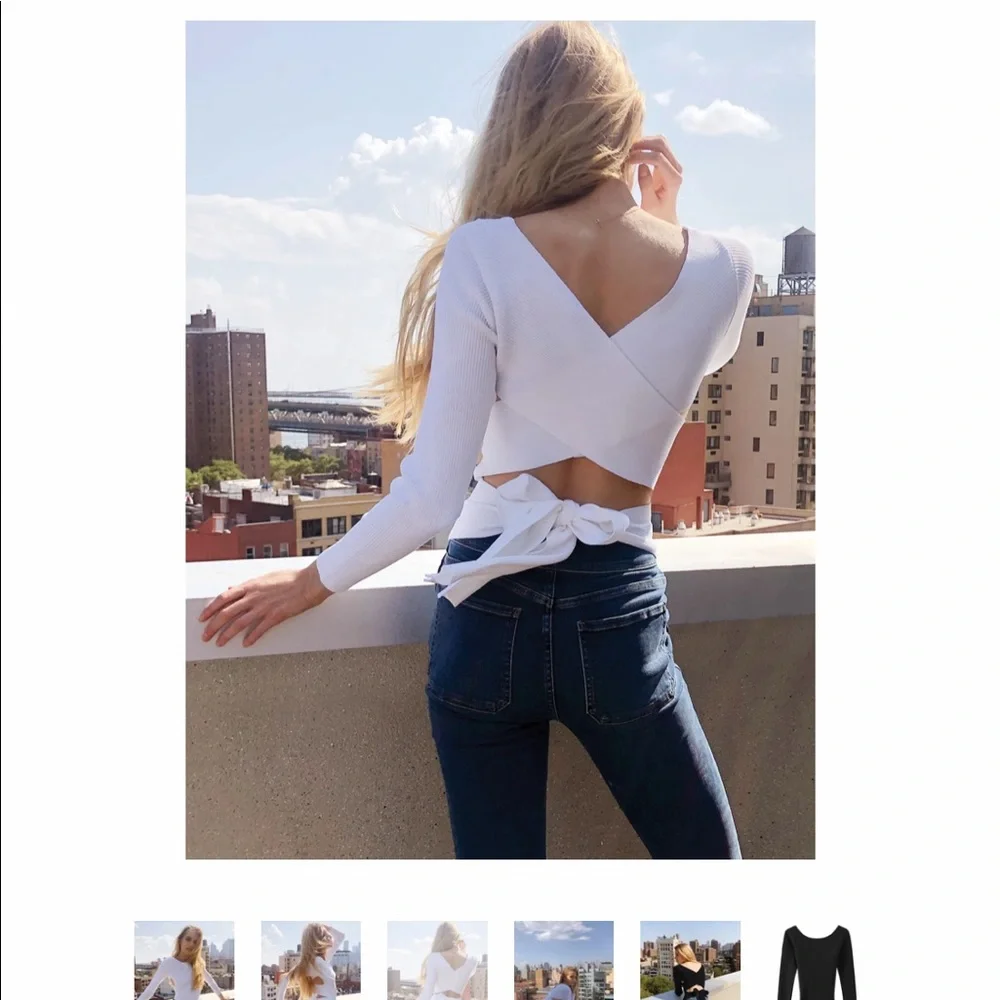Screen dimensions: 1000x1000
Task: Open the main product photo full view
Action: (500, 439)
